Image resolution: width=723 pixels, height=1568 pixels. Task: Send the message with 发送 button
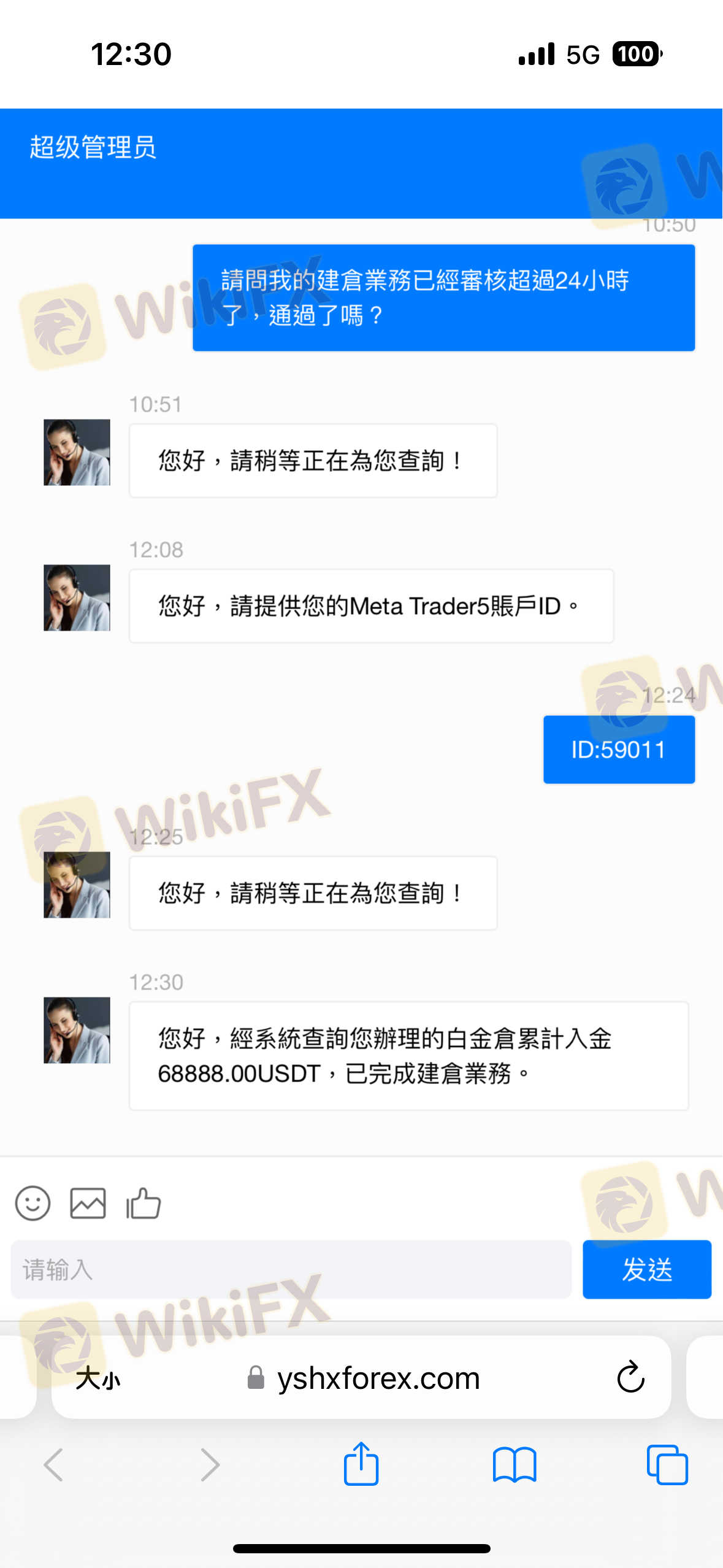(x=646, y=1269)
